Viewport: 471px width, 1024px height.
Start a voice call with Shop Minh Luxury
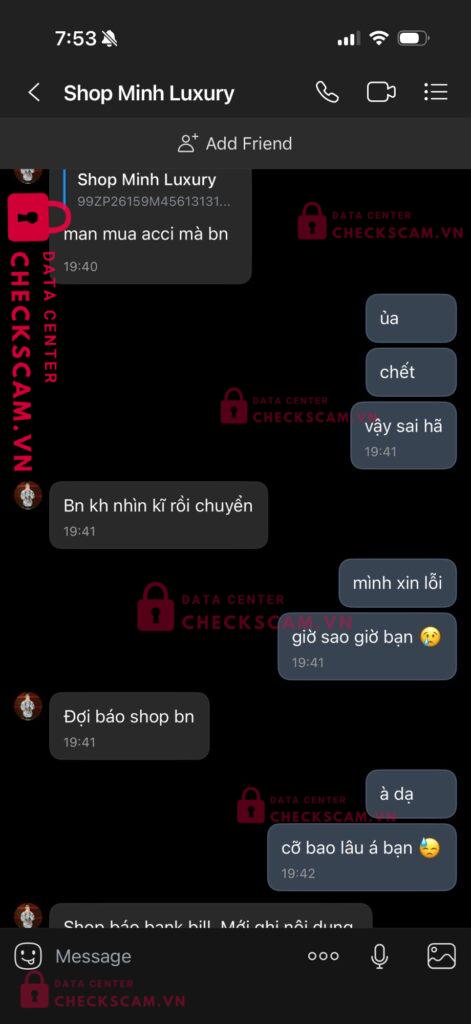tap(327, 92)
